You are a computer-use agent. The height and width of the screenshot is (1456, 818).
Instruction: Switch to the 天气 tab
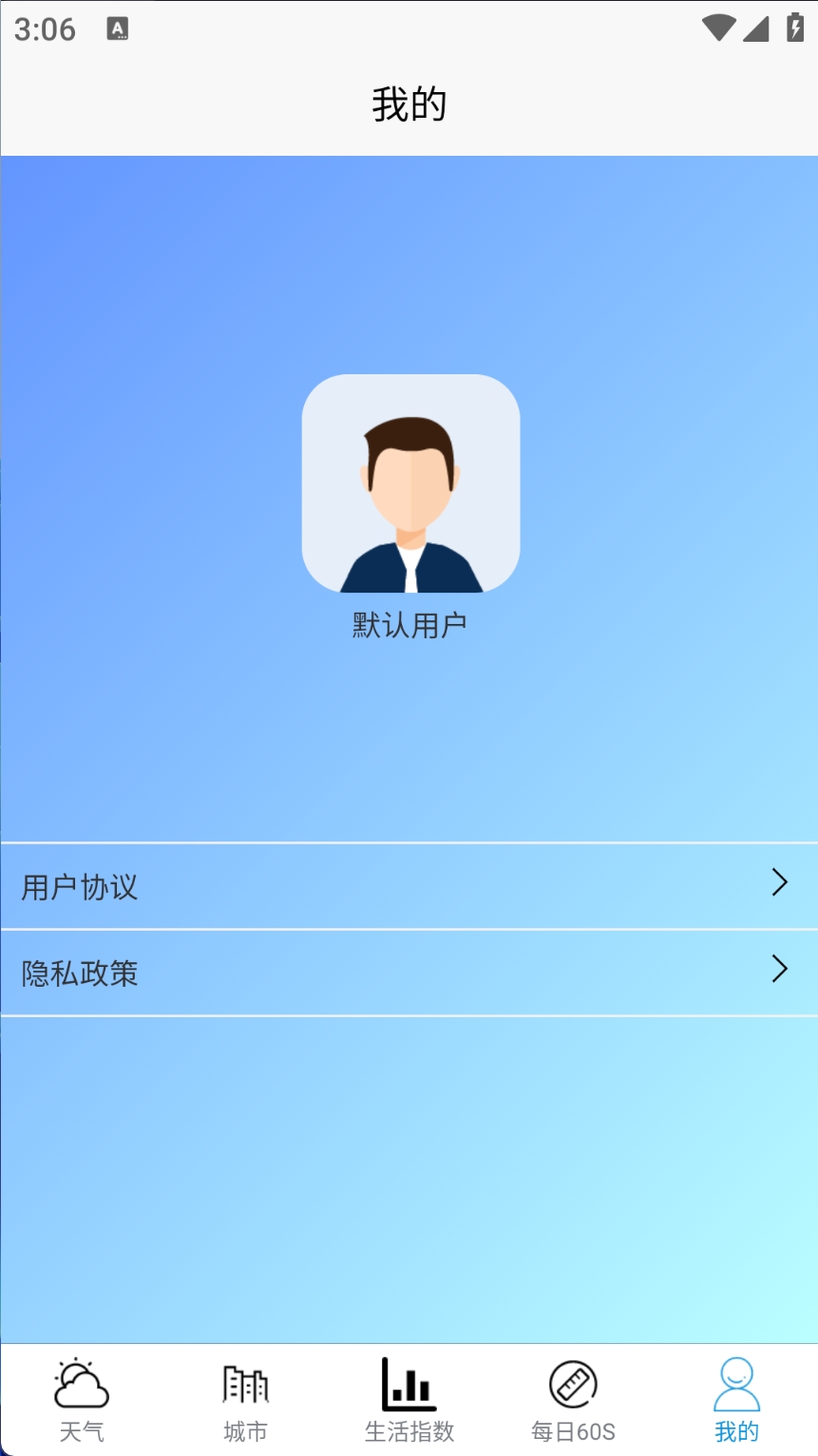[82, 1400]
